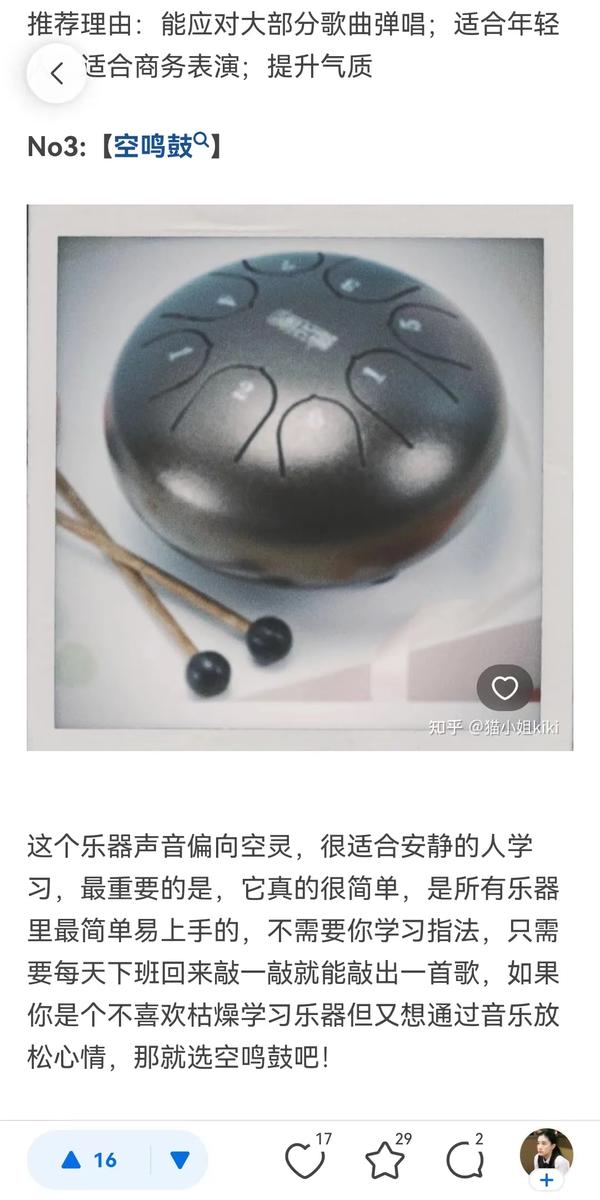Like the answer with the heart icon
Viewport: 600px width, 1200px height.
(305, 1160)
